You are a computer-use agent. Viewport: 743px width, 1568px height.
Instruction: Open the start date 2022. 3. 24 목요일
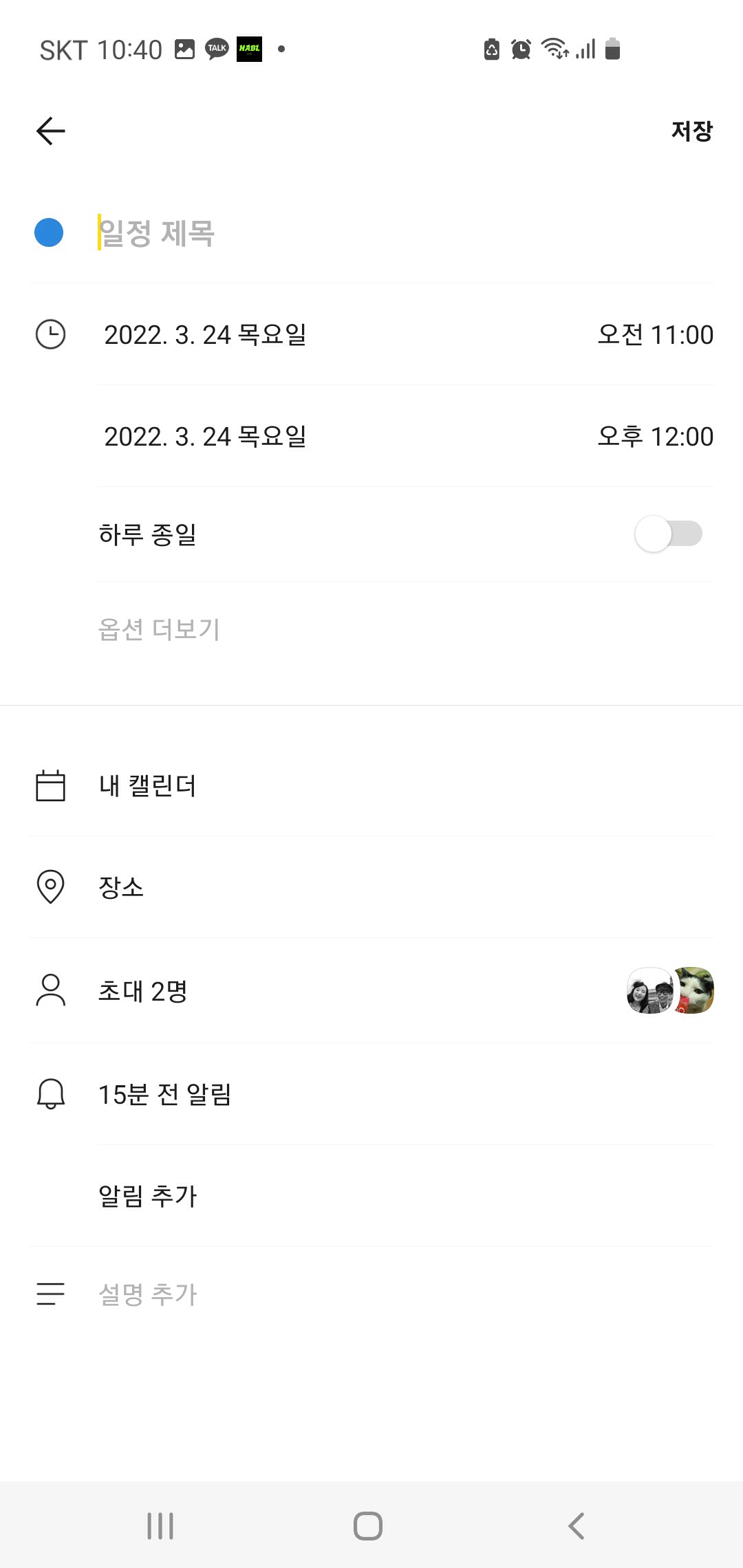click(x=205, y=335)
